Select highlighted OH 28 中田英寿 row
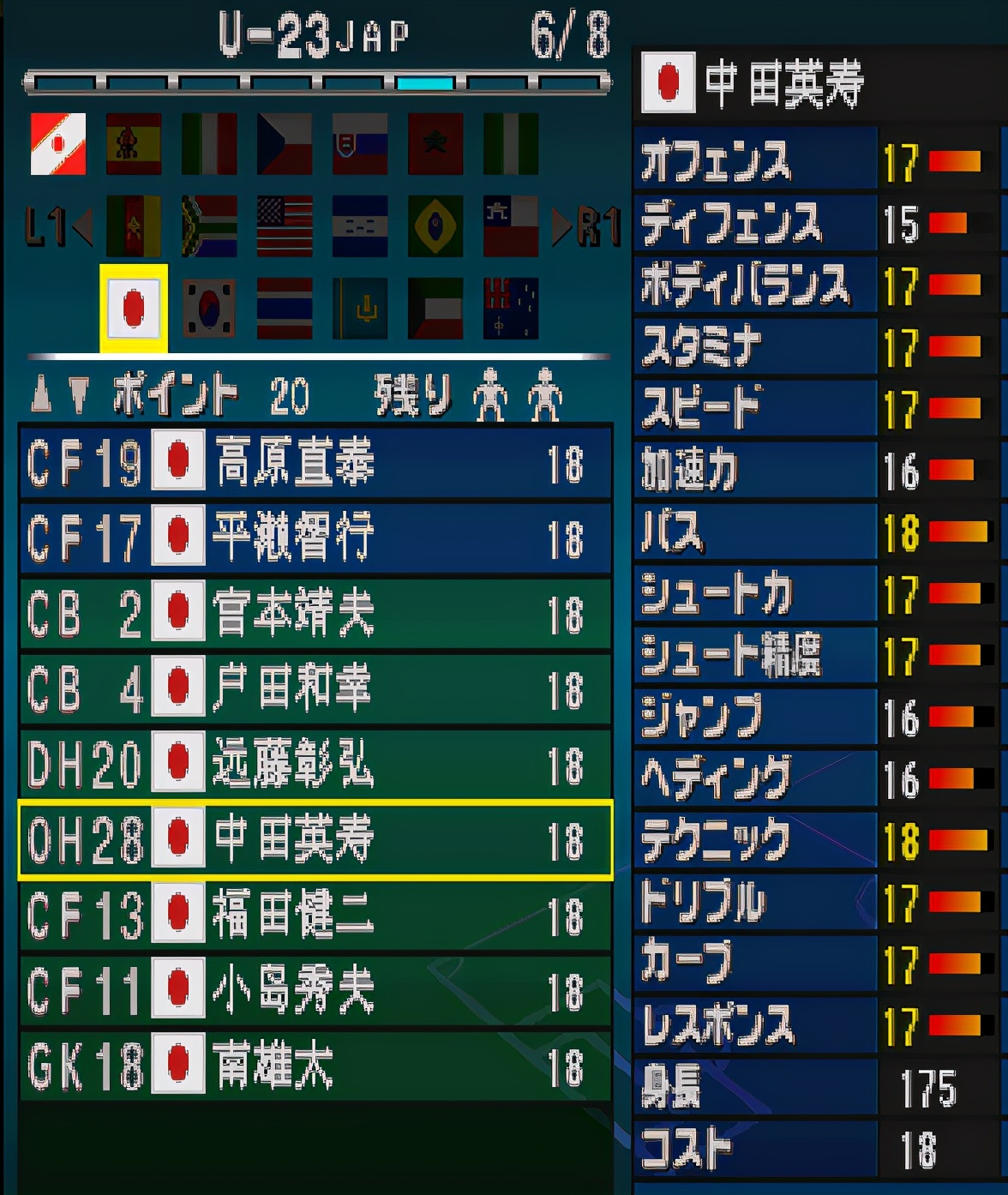The height and width of the screenshot is (1195, 1008). click(315, 840)
